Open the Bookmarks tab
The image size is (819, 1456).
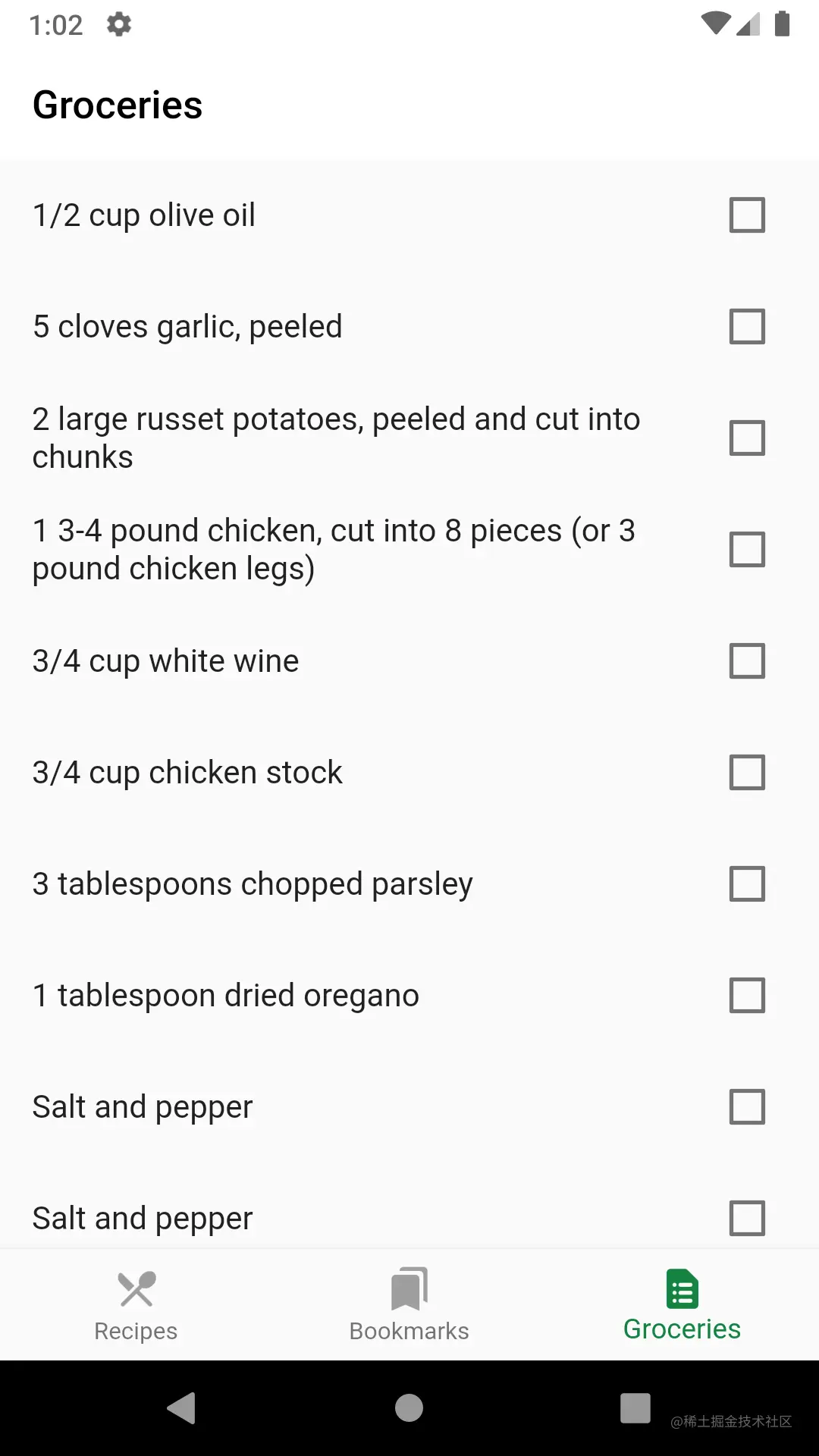[409, 1306]
